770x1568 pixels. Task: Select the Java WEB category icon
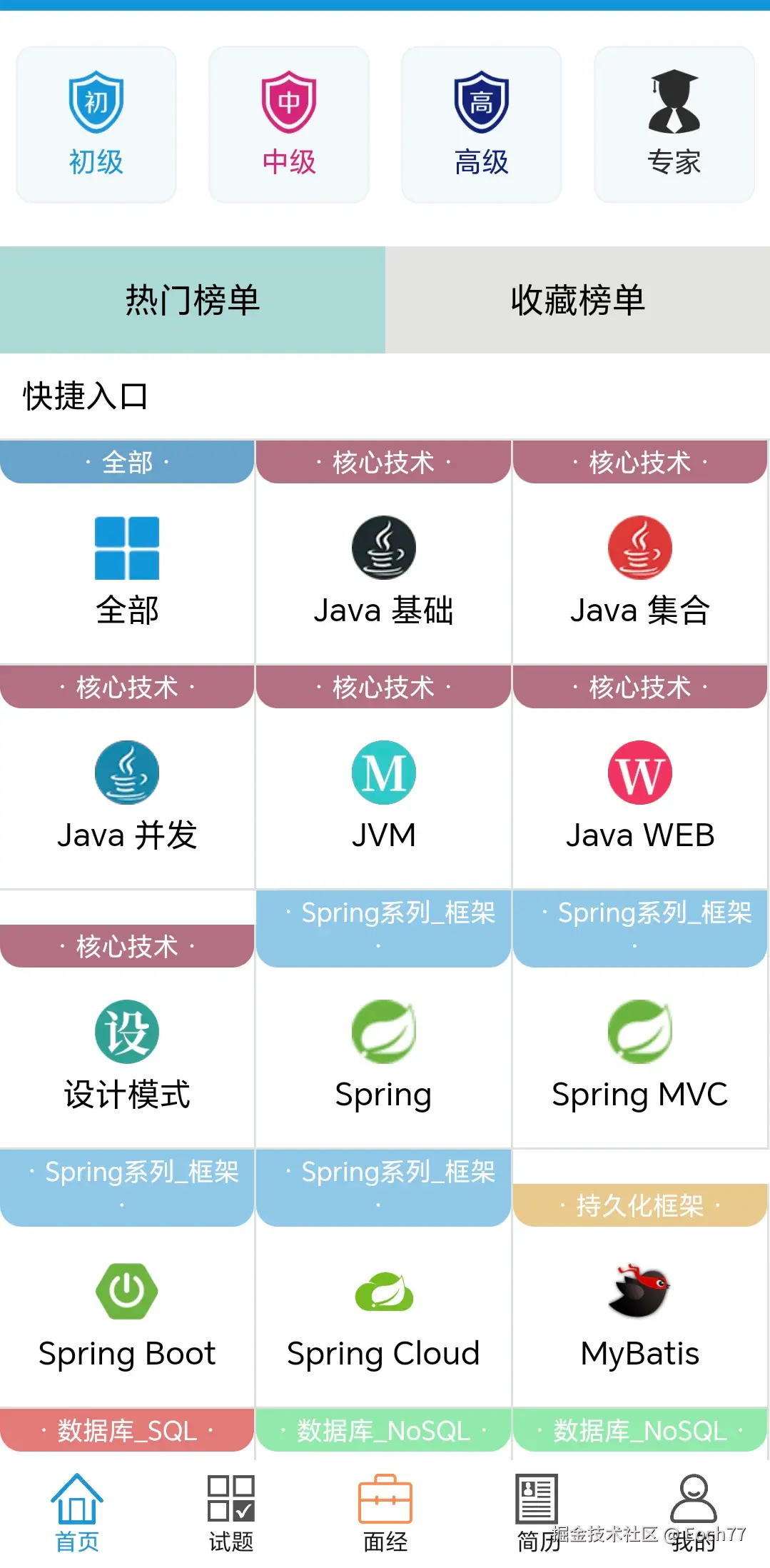click(639, 773)
